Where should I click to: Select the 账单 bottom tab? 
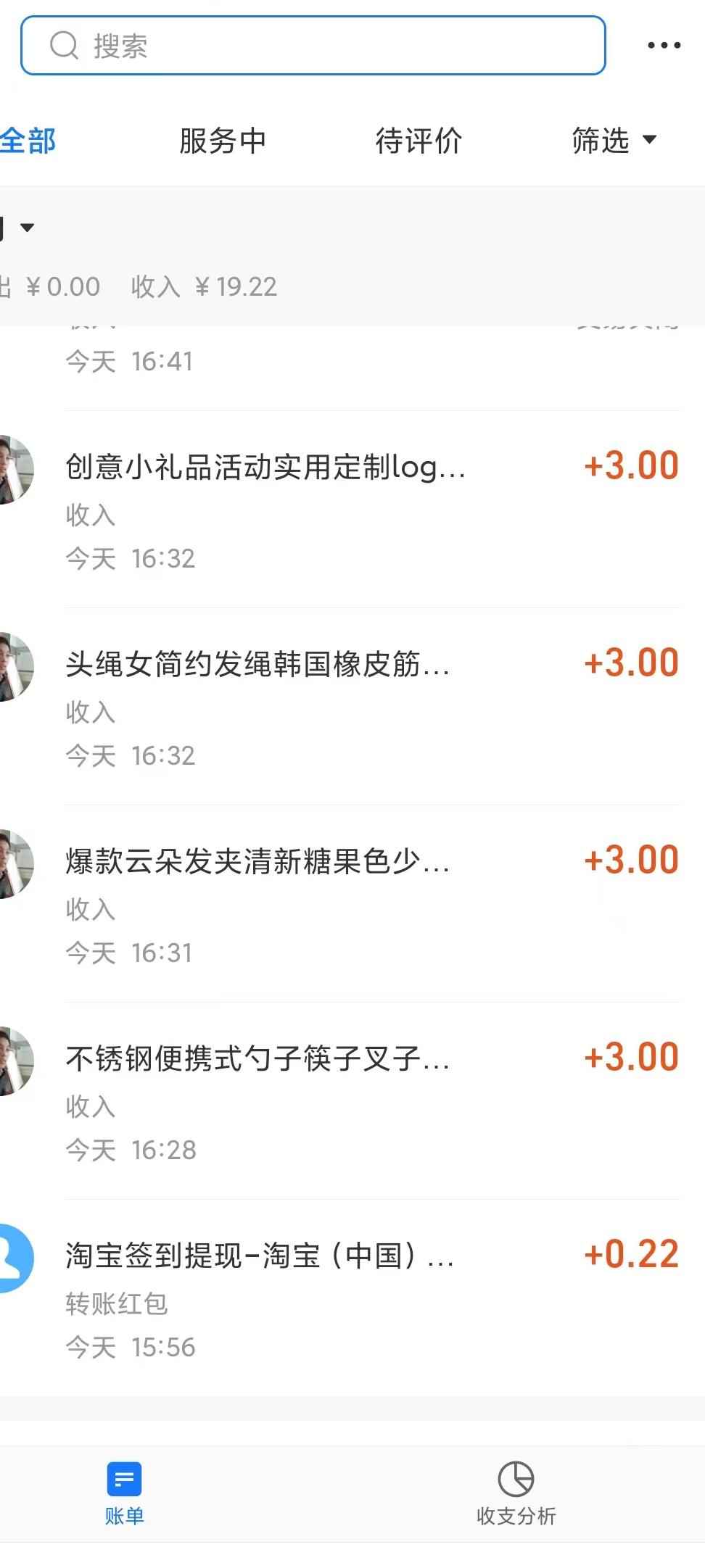(124, 1493)
